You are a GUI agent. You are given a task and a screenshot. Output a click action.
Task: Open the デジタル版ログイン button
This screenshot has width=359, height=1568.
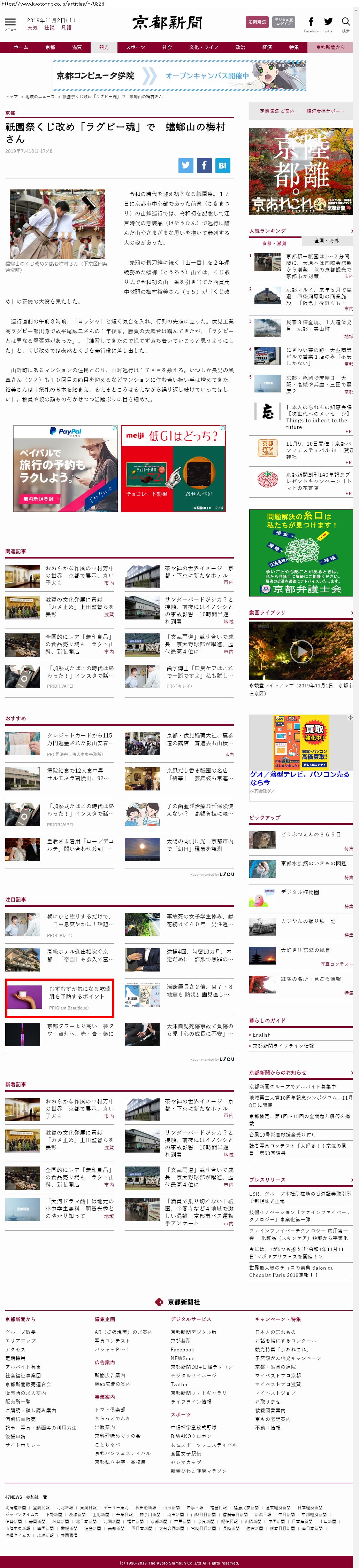coord(283,22)
